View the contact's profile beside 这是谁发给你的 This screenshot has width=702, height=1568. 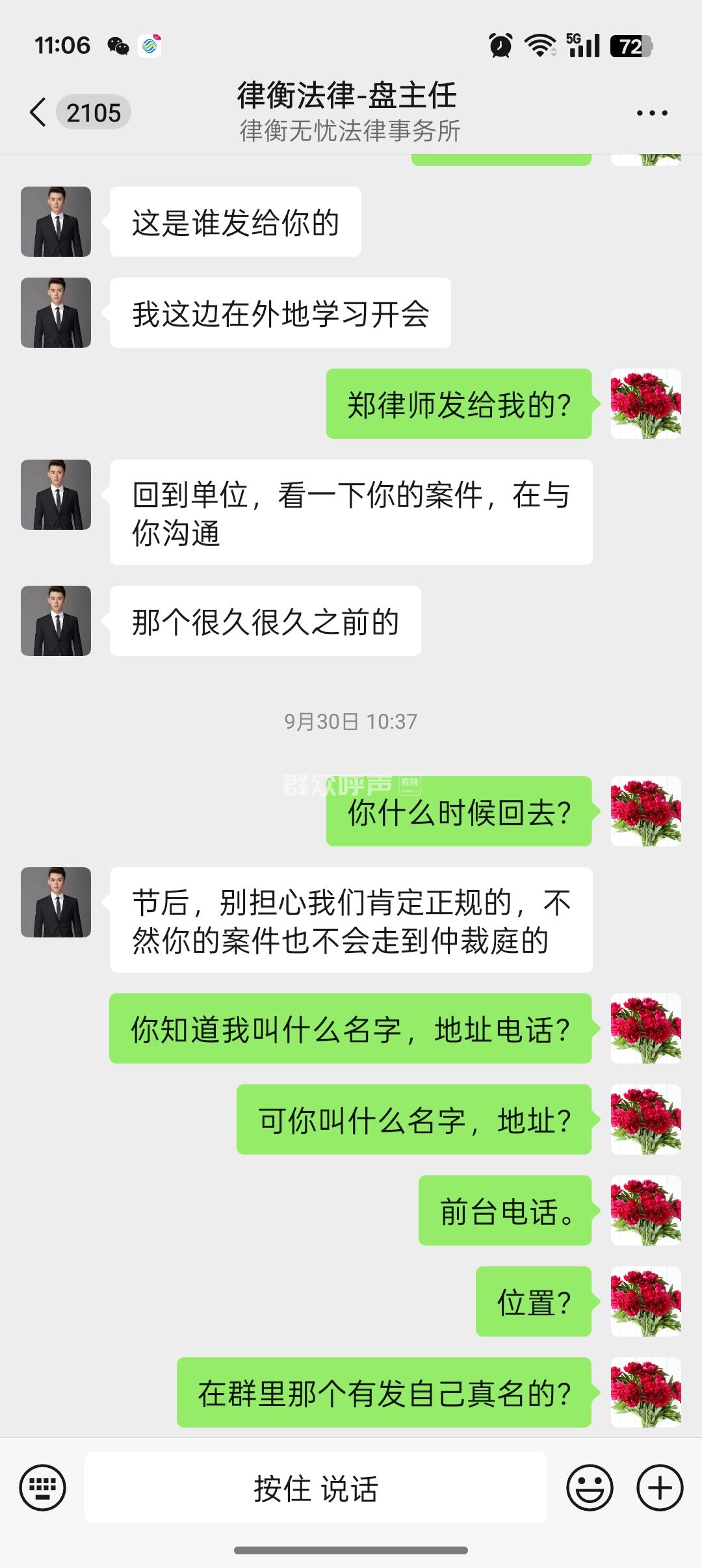56,222
